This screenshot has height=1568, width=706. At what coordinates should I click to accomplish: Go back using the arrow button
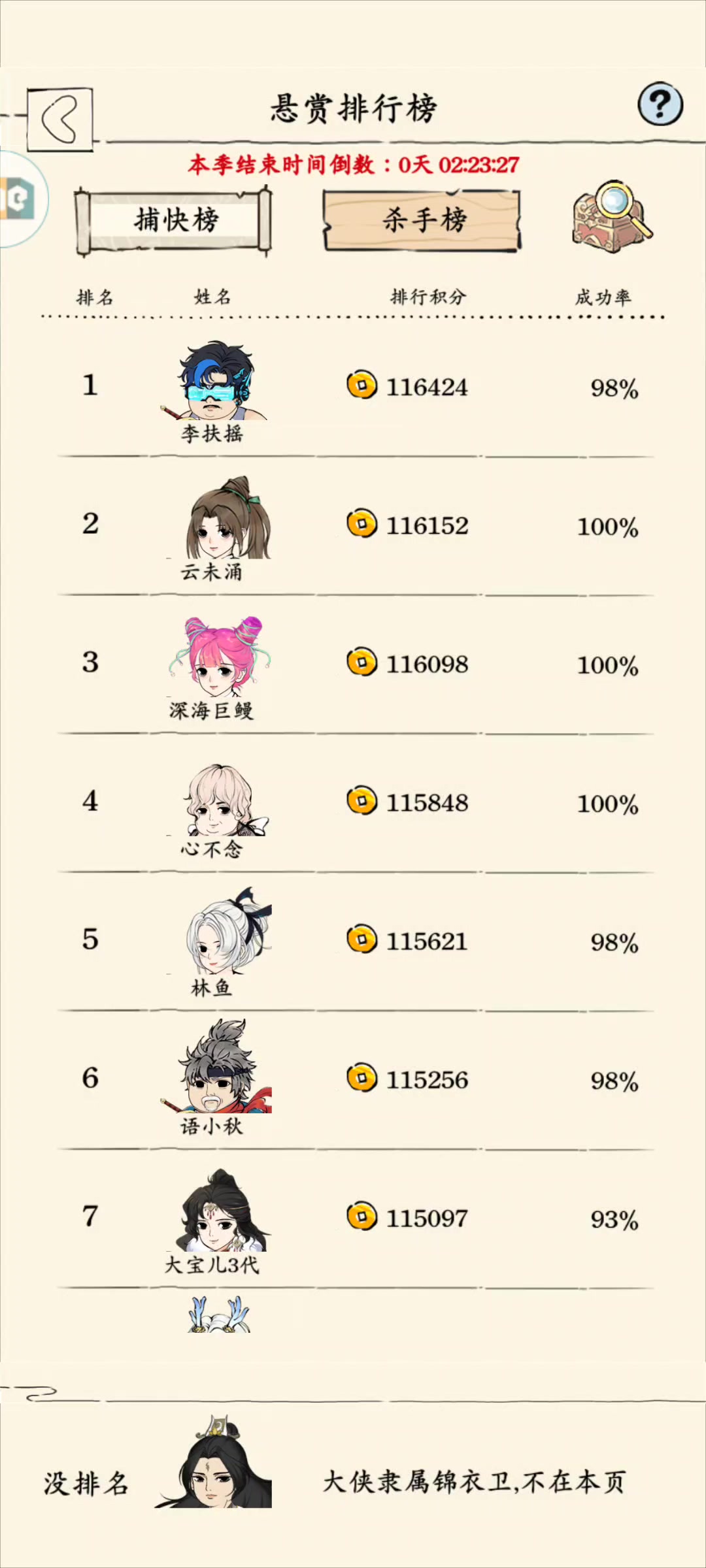(x=60, y=120)
